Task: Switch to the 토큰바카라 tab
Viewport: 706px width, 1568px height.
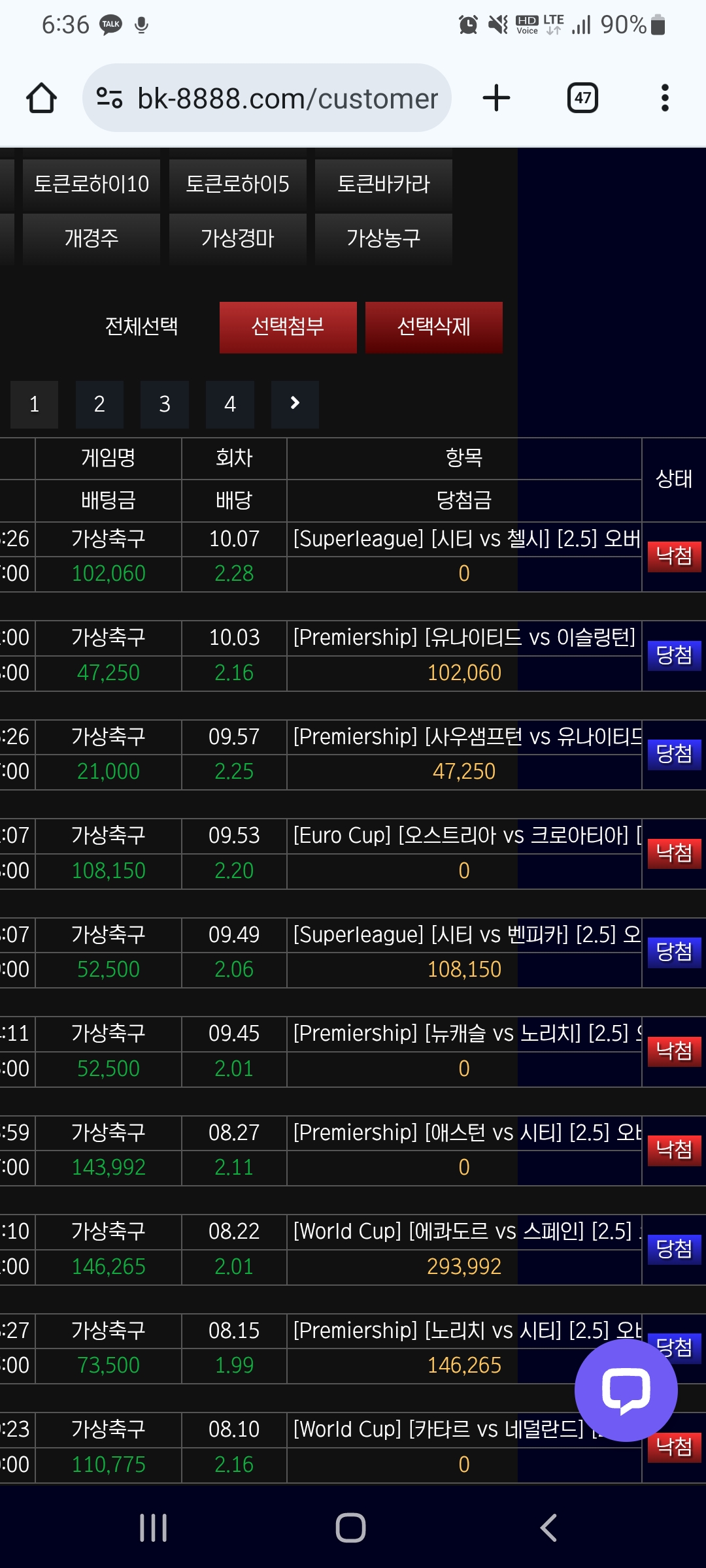Action: [x=384, y=184]
